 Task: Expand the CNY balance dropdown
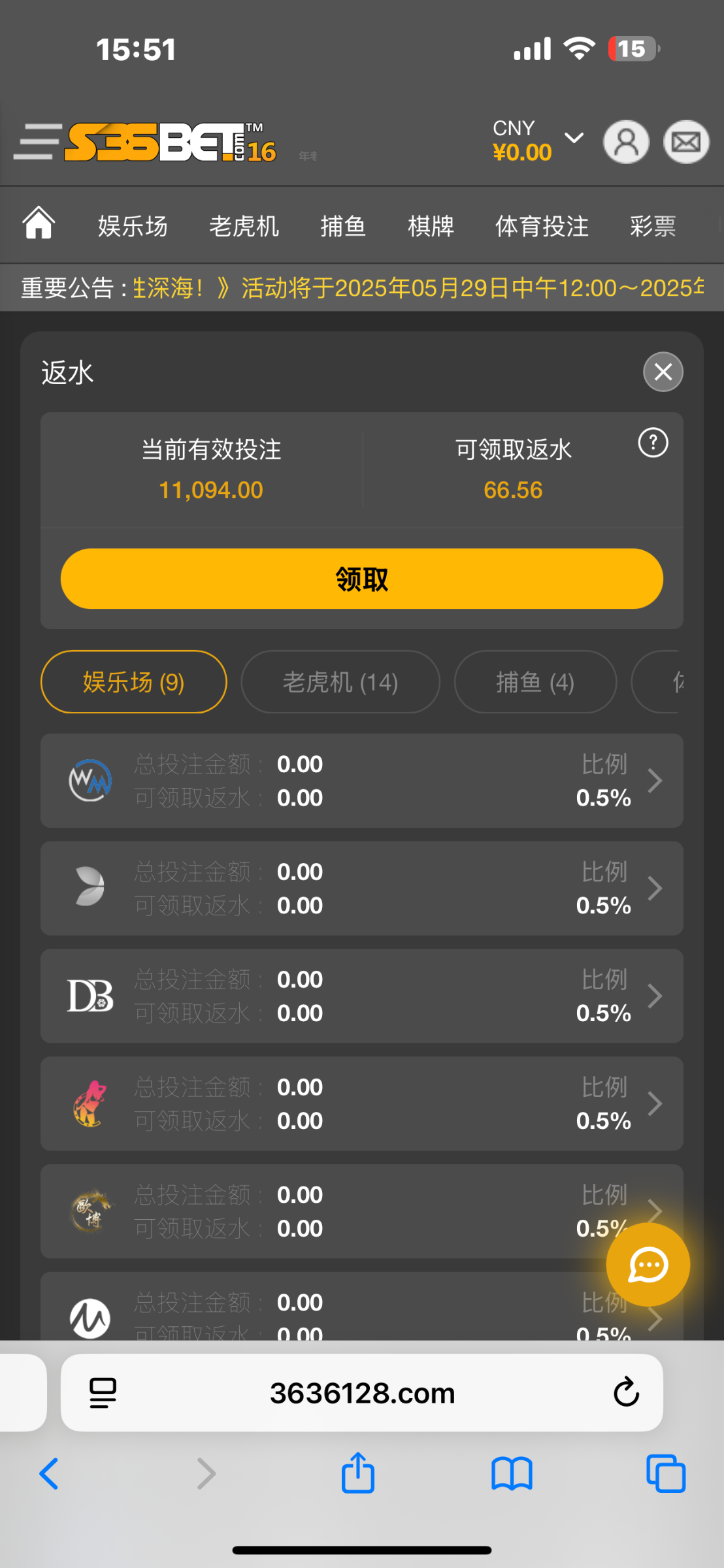[x=574, y=138]
